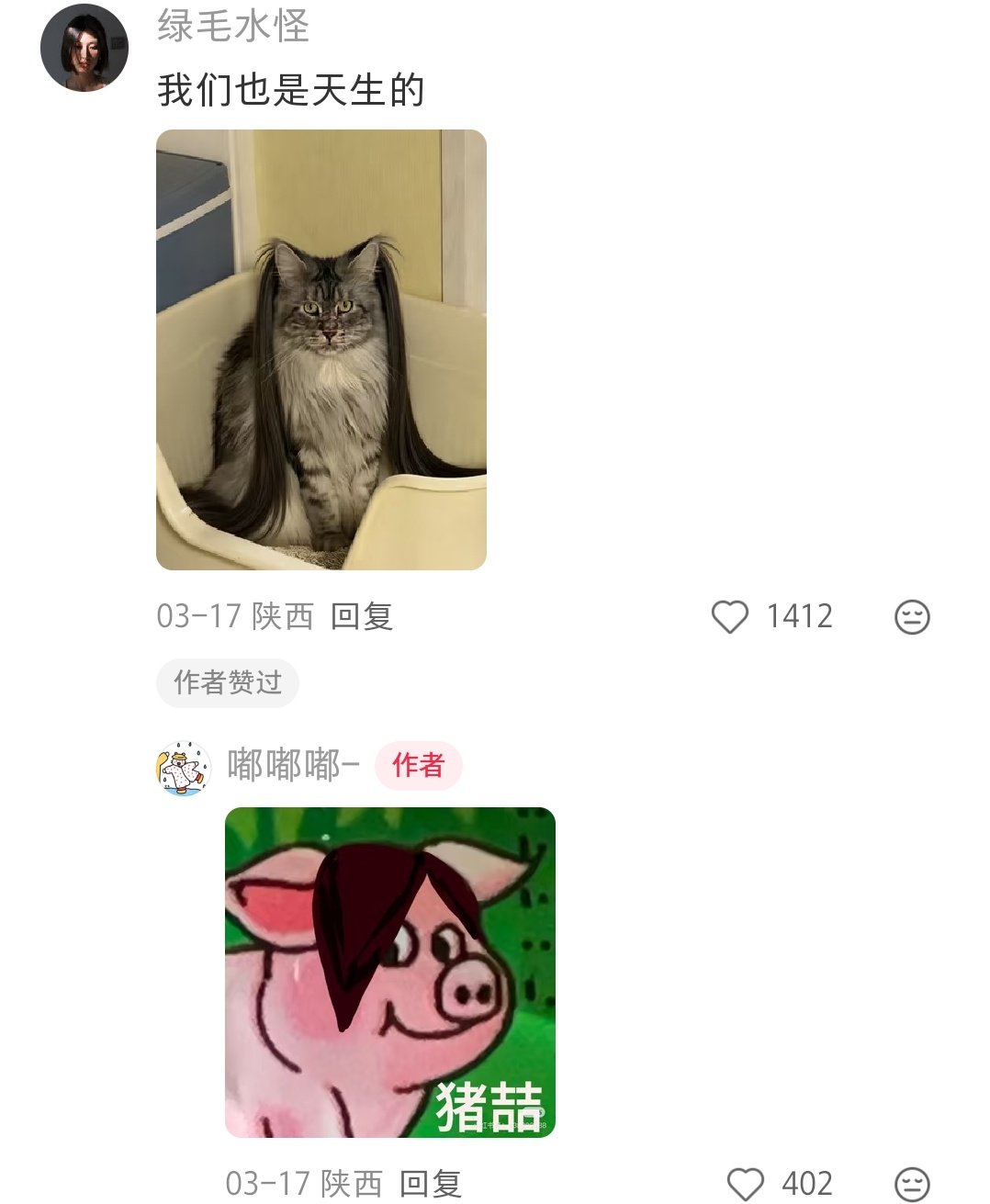This screenshot has height=1204, width=990.
Task: Open 绿毛水怪's profile avatar
Action: point(84,48)
